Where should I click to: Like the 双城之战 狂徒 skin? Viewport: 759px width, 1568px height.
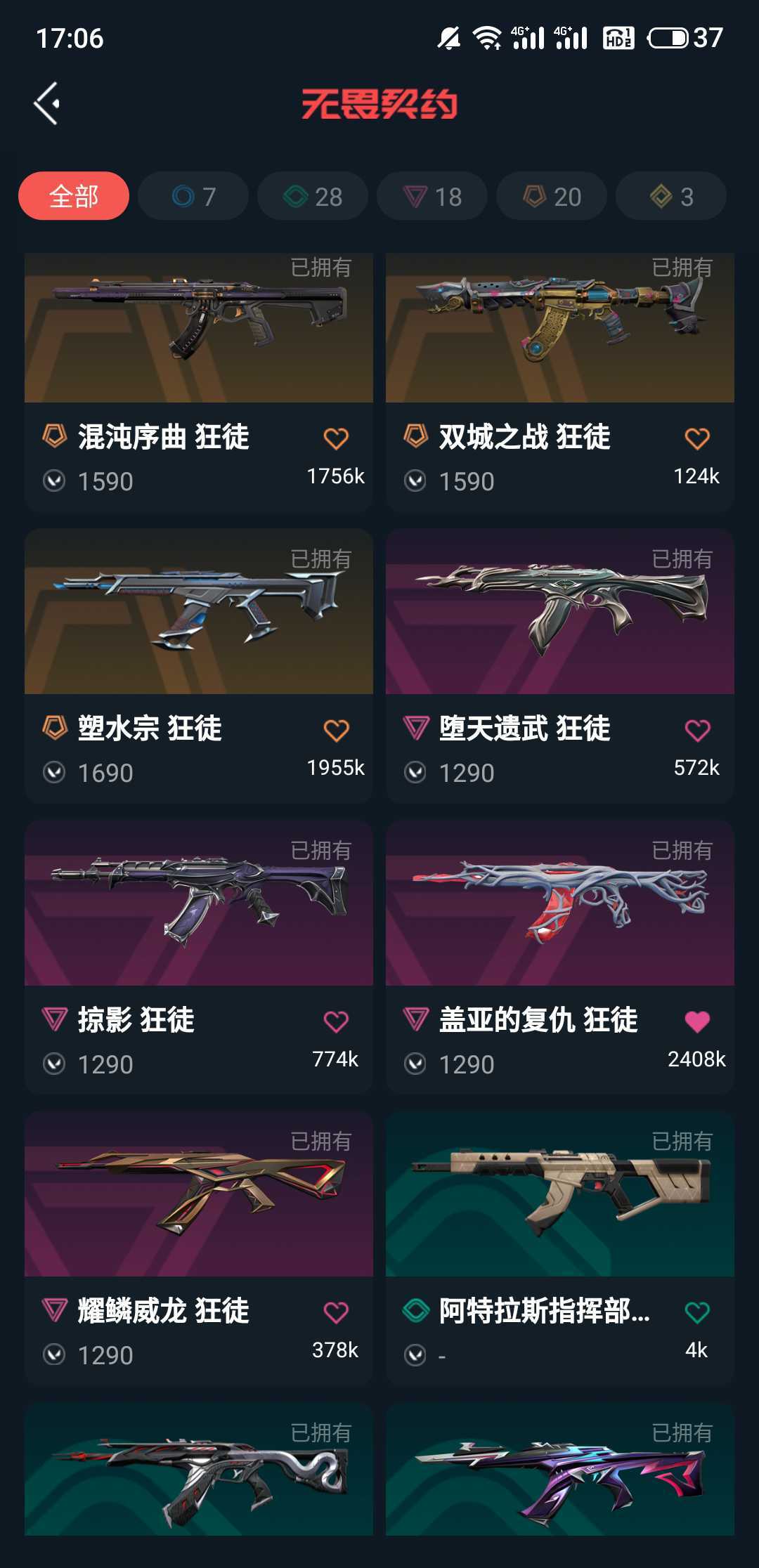[x=697, y=438]
